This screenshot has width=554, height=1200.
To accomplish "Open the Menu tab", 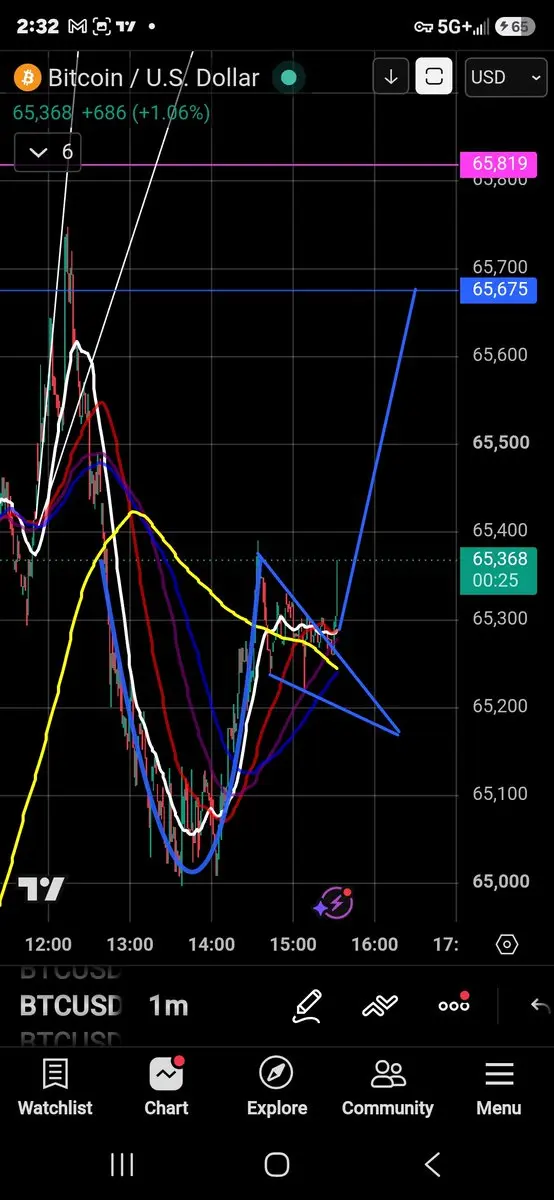I will (499, 1088).
